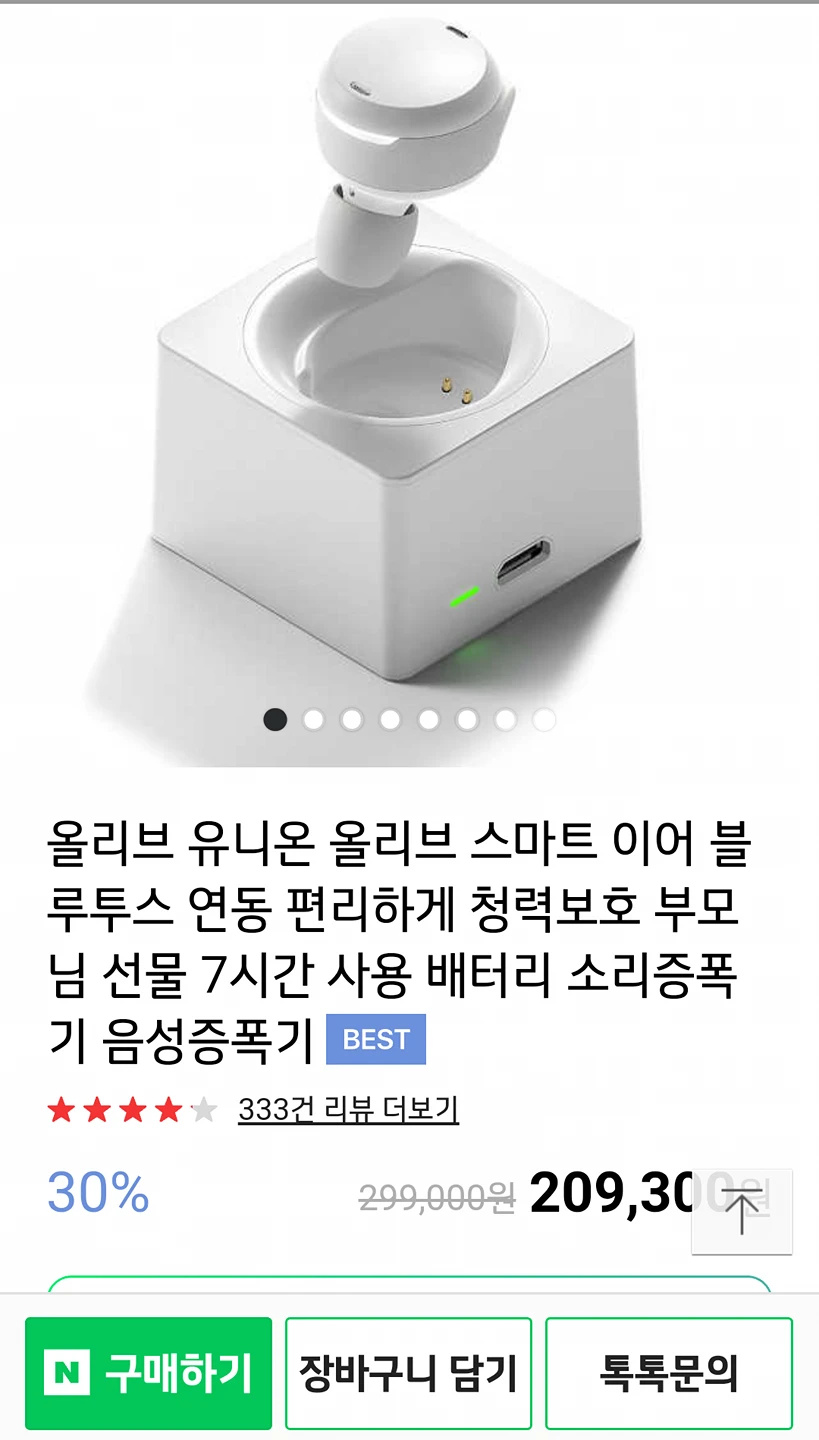Add the item via 장바구니 담기
Viewport: 819px width, 1440px height.
click(408, 1373)
